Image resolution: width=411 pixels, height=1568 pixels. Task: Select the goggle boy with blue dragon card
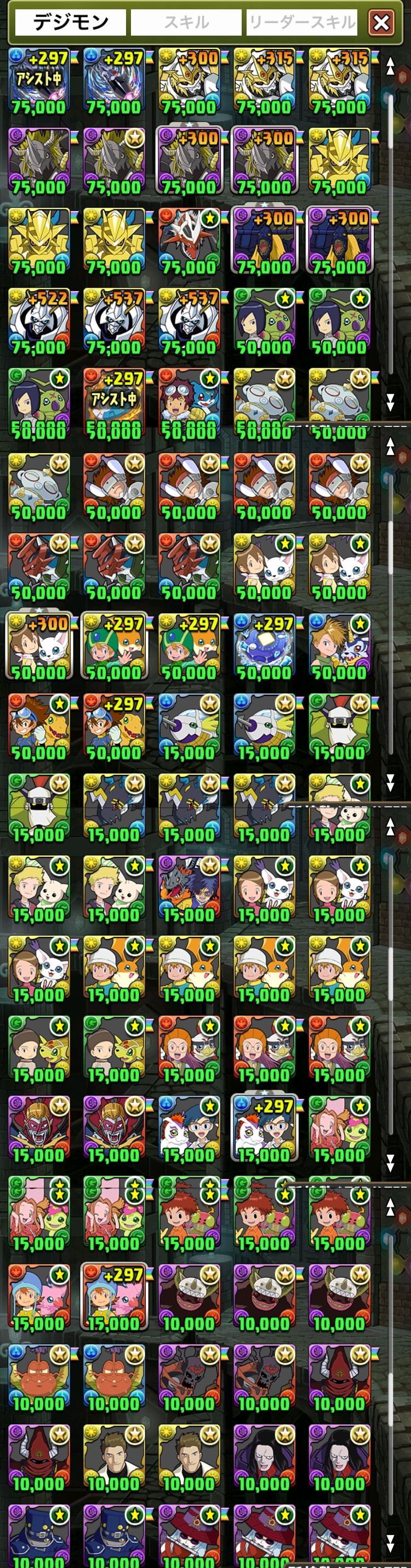(189, 402)
